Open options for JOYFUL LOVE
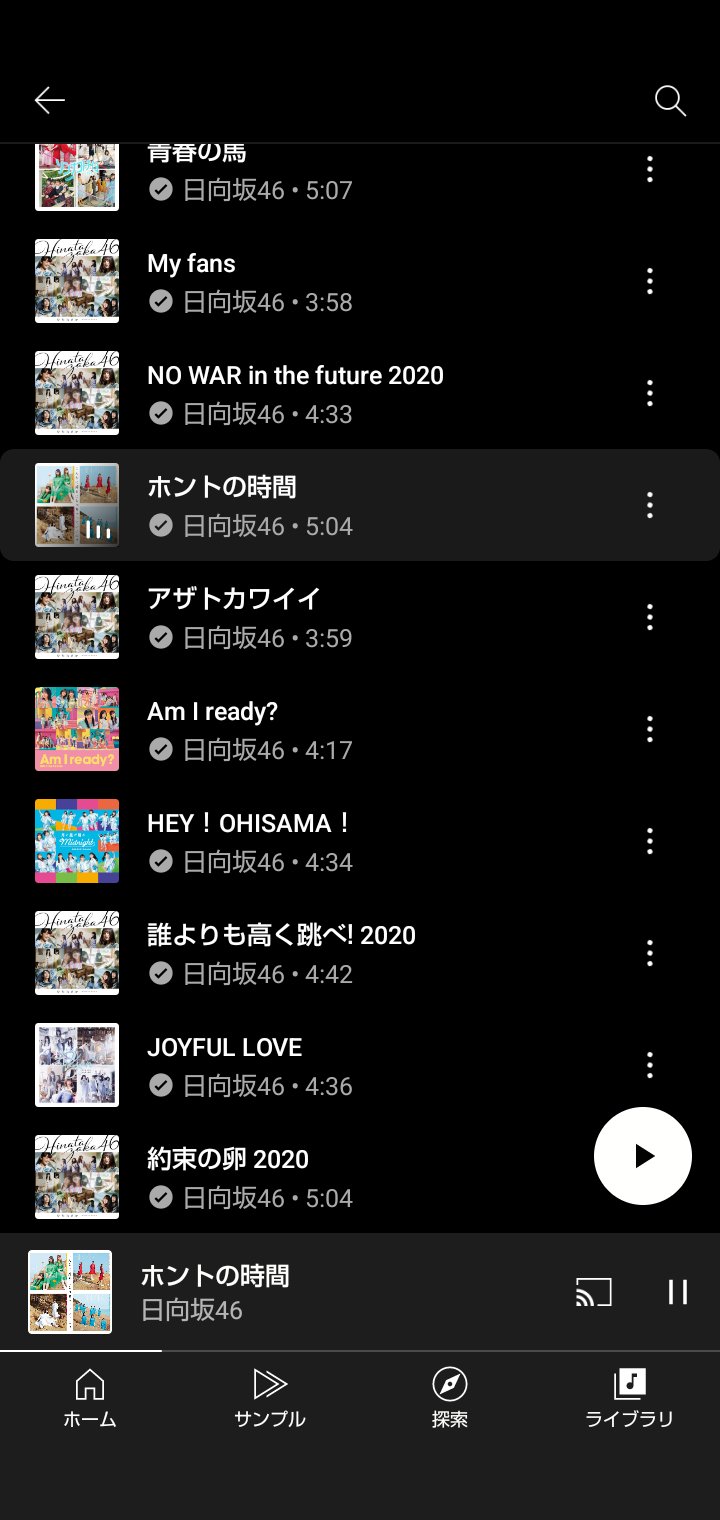The image size is (720, 1520). [x=650, y=1065]
